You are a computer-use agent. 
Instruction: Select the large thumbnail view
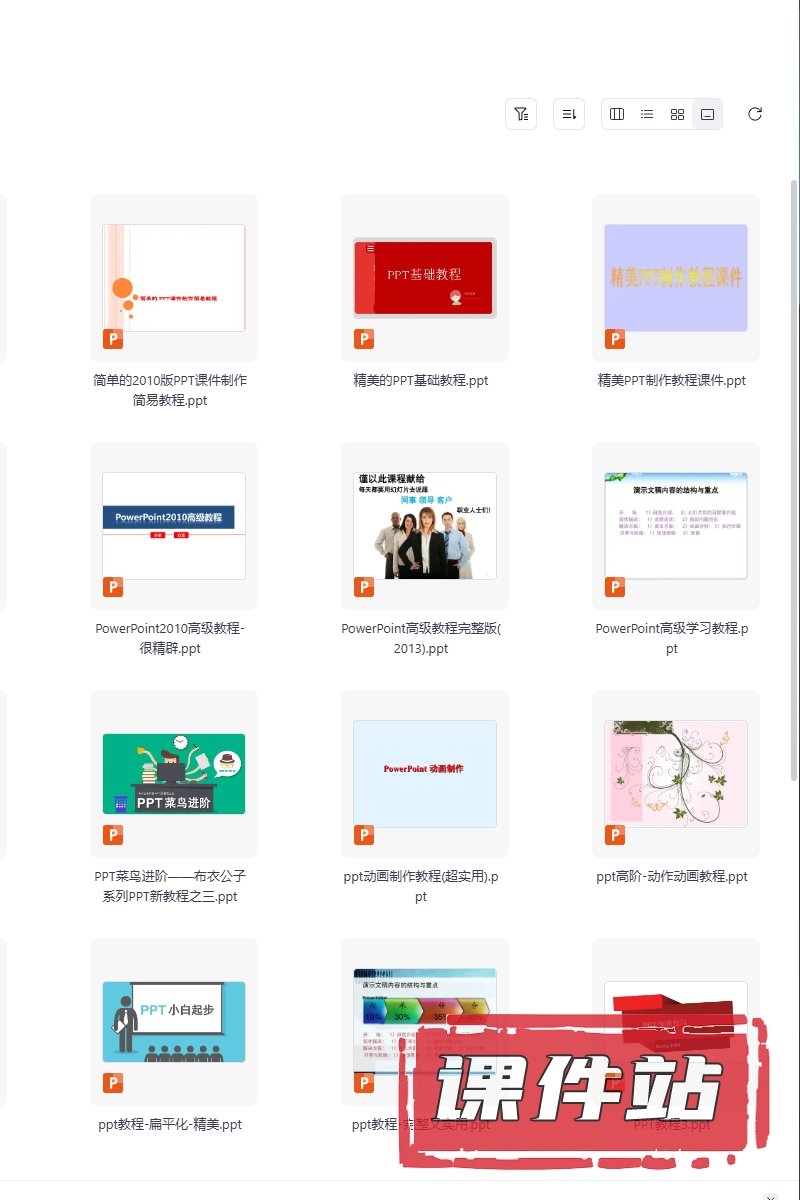(707, 114)
